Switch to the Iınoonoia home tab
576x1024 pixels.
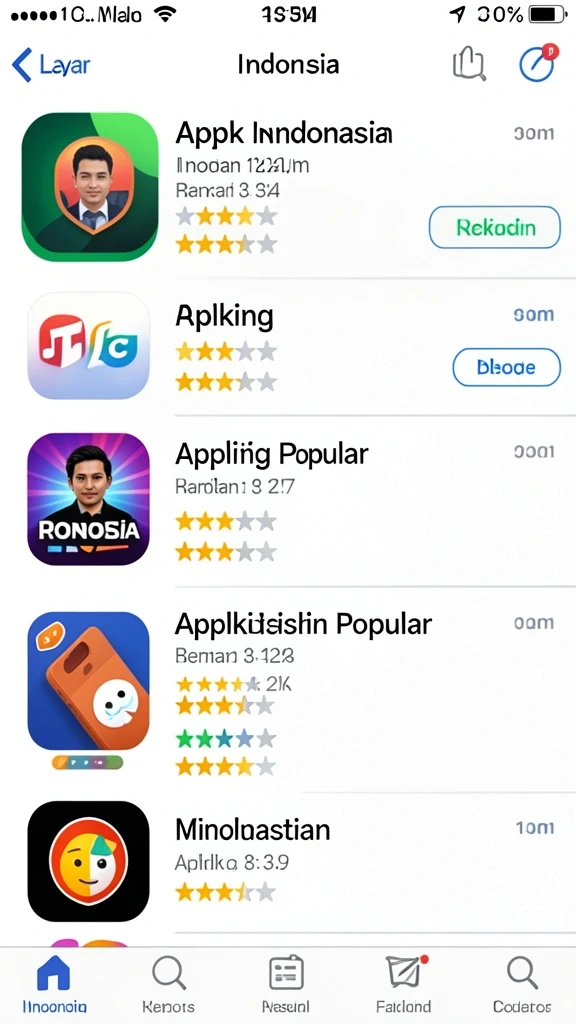tap(54, 984)
